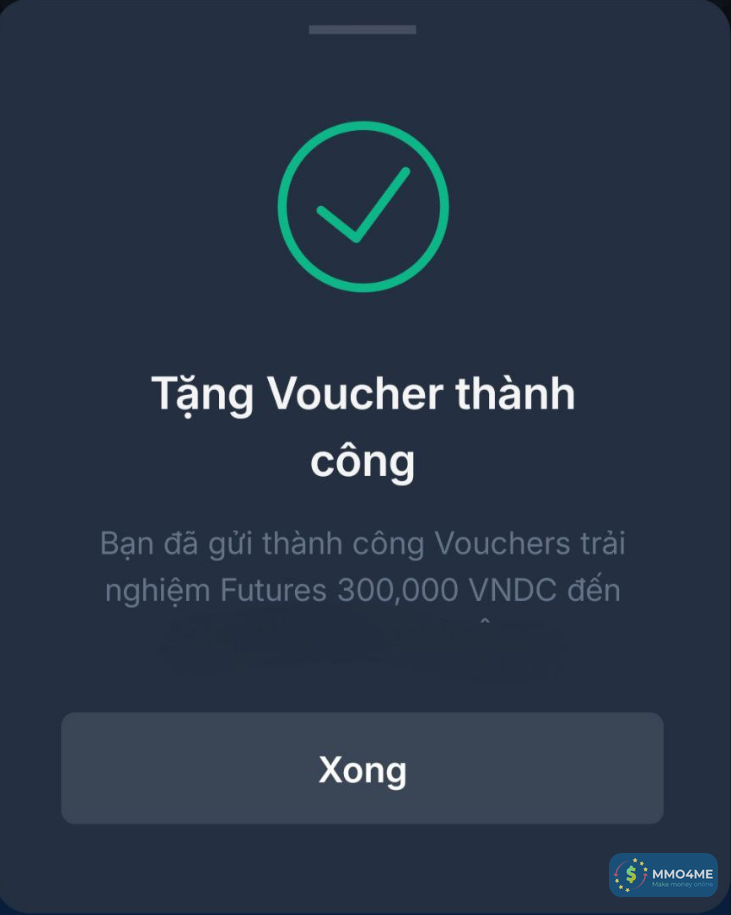731x915 pixels.
Task: Tap the Xong button to finish
Action: coord(362,768)
